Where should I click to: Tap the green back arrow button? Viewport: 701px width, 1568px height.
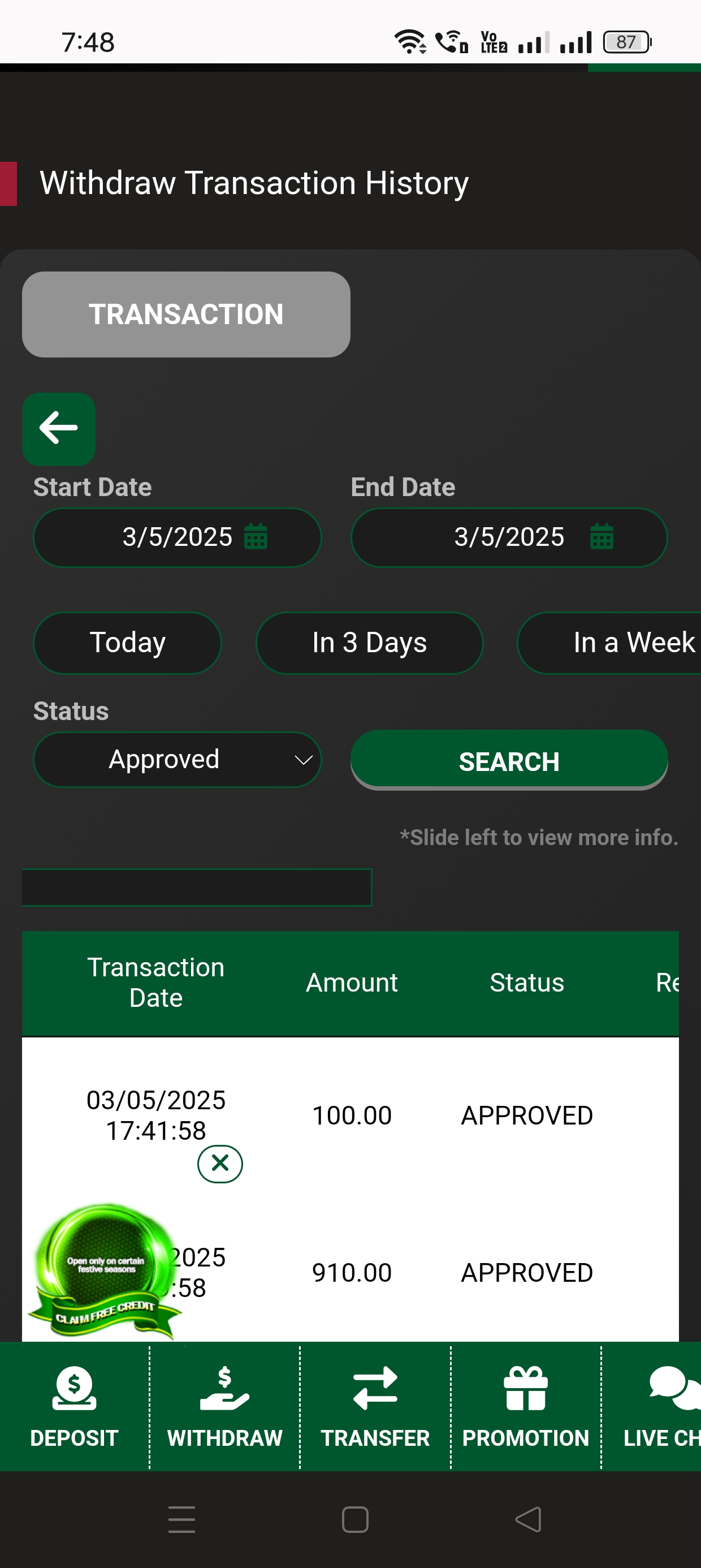coord(58,429)
